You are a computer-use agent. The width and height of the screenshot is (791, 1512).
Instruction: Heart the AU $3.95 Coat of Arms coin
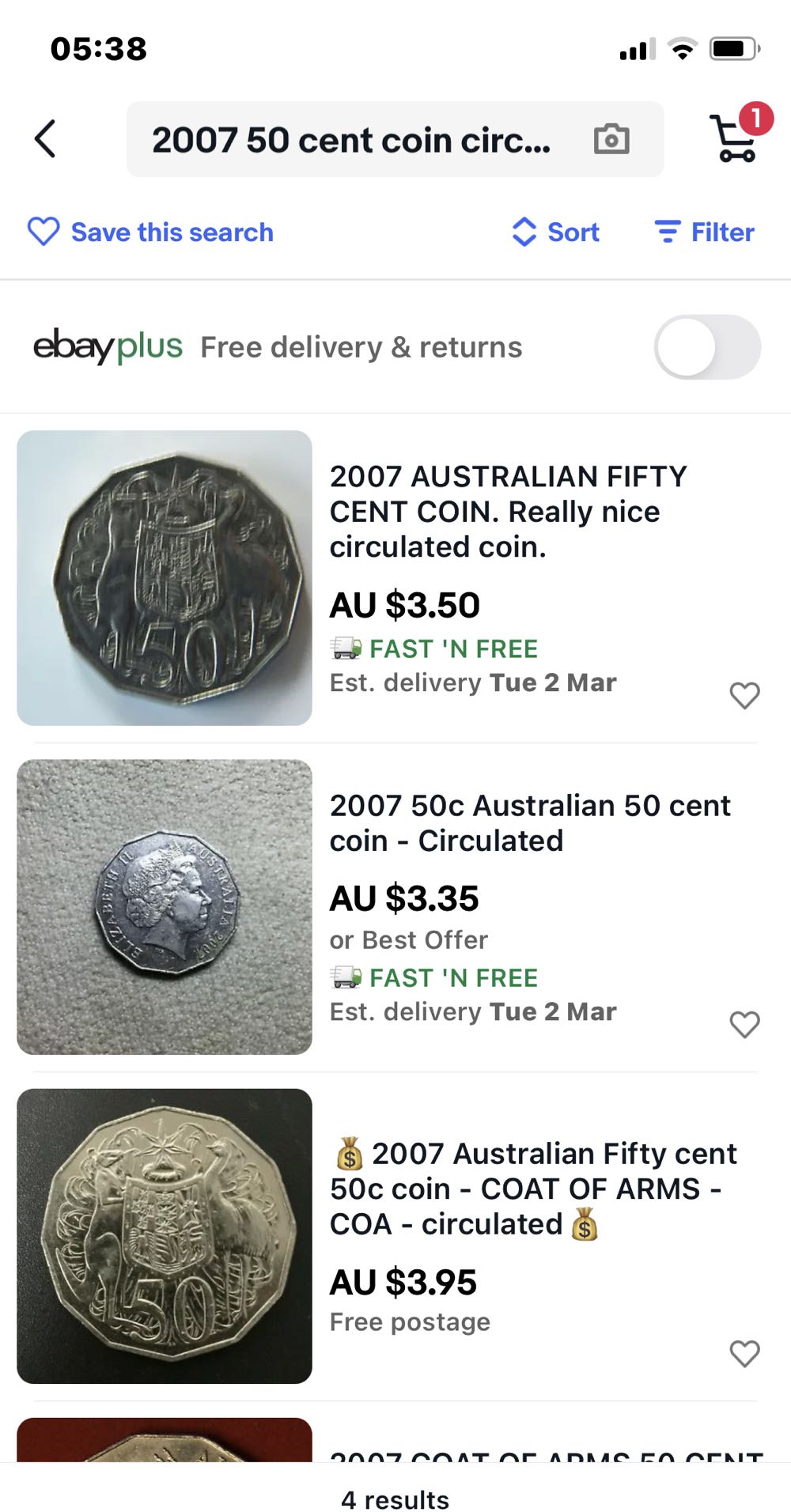click(744, 1353)
